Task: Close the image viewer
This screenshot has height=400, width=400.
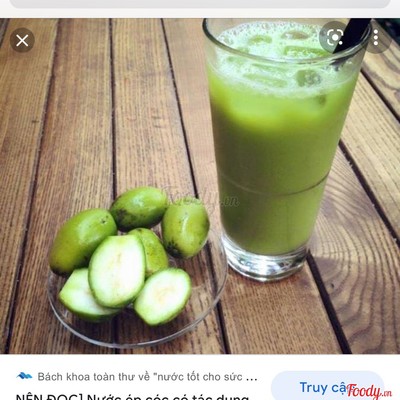Action: [x=22, y=41]
